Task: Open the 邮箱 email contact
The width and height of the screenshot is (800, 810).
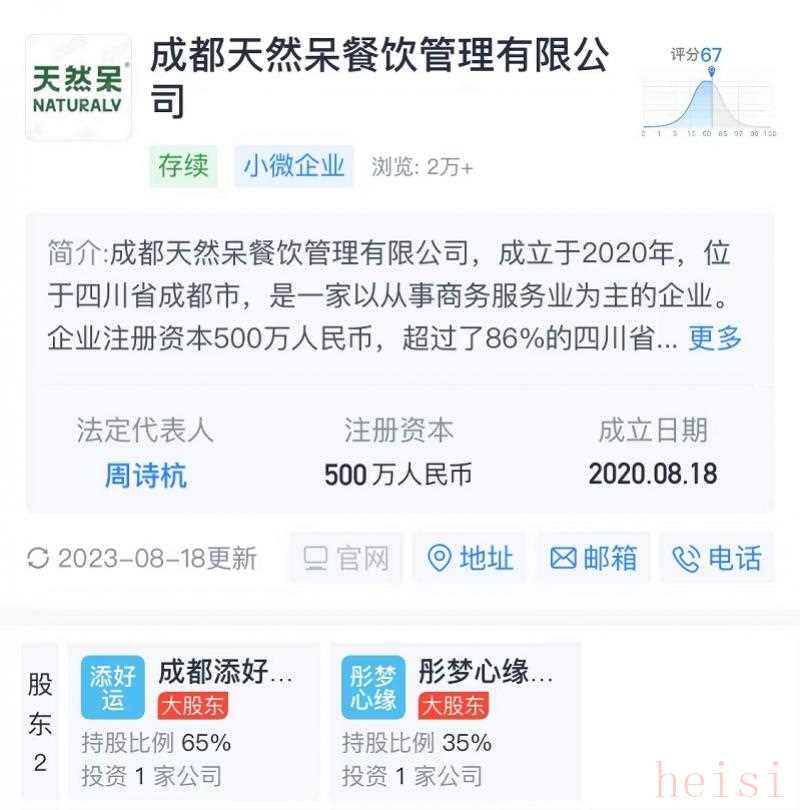Action: pyautogui.click(x=593, y=558)
